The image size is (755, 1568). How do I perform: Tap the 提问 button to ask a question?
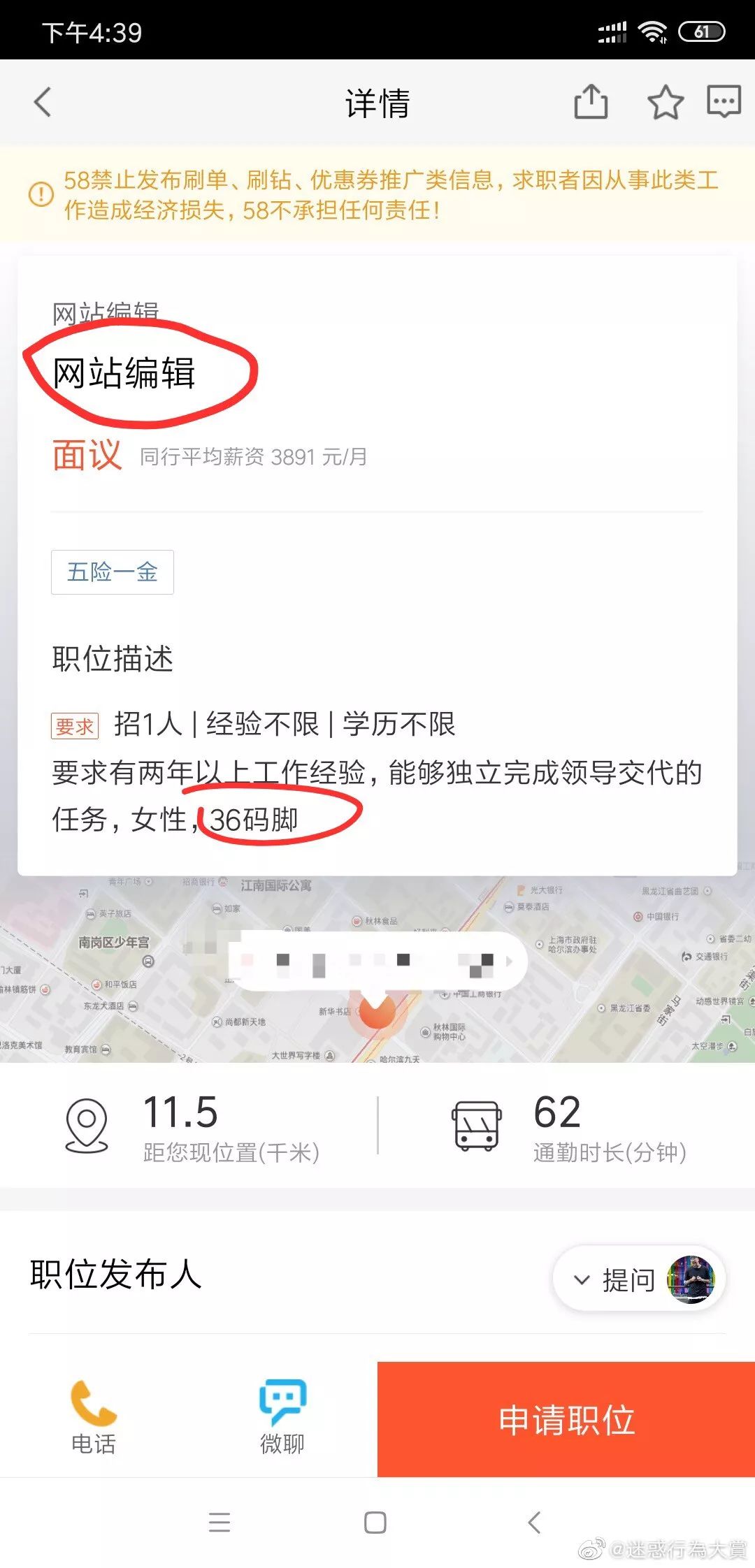[x=629, y=1280]
